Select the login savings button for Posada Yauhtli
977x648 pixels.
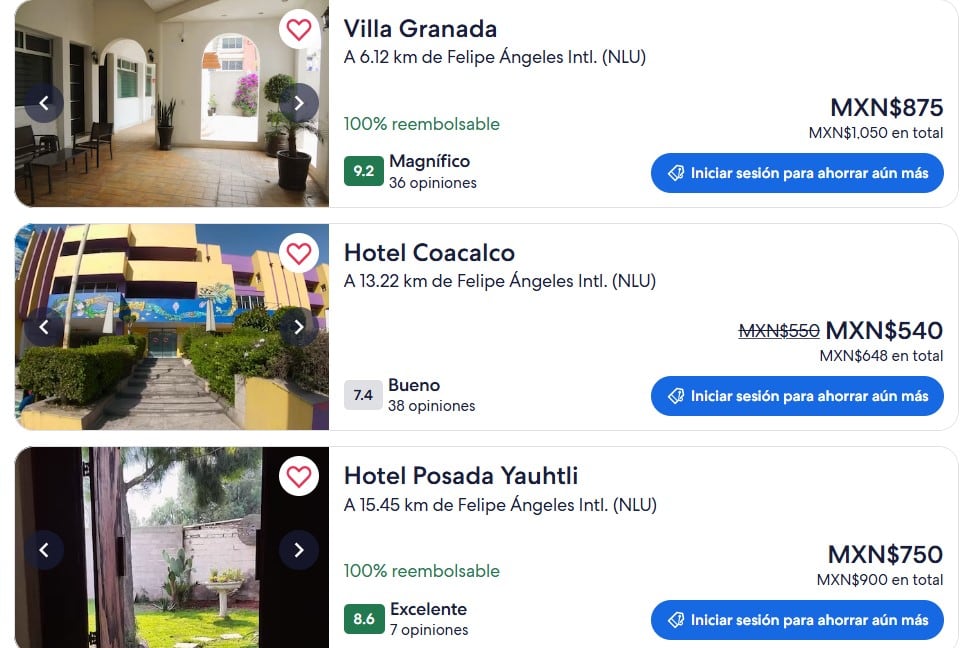(x=797, y=620)
